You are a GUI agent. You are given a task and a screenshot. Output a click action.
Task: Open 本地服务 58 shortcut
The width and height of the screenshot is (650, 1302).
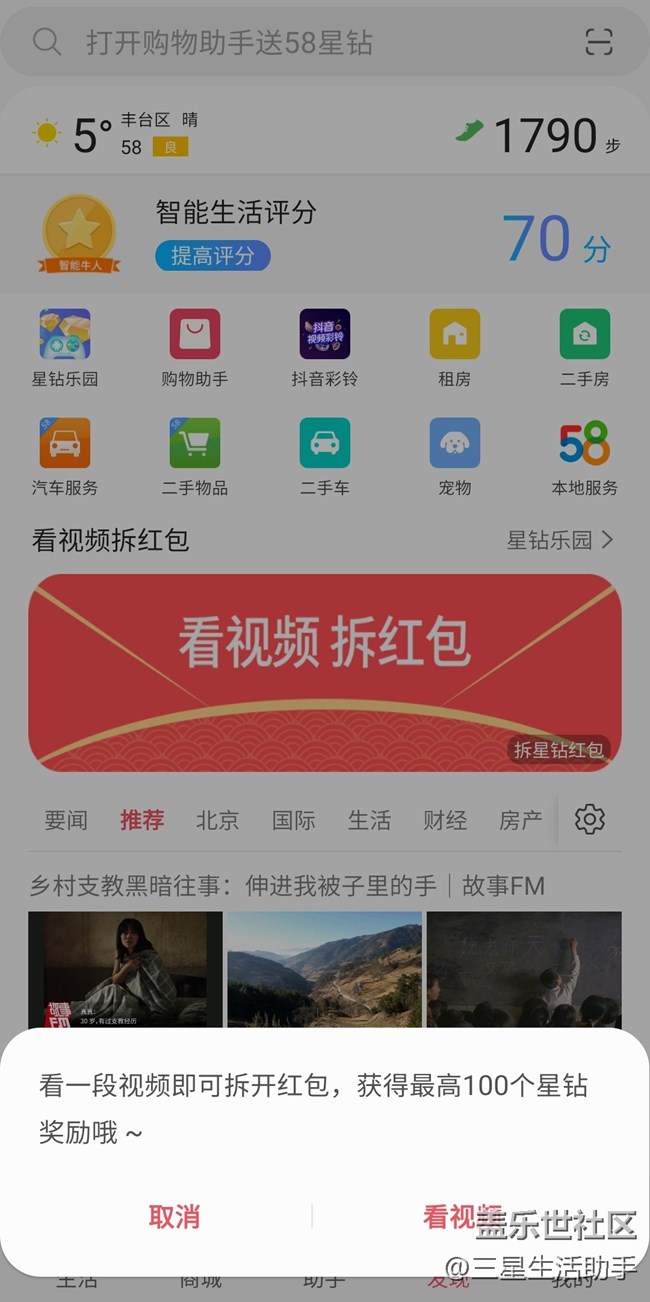coord(585,455)
